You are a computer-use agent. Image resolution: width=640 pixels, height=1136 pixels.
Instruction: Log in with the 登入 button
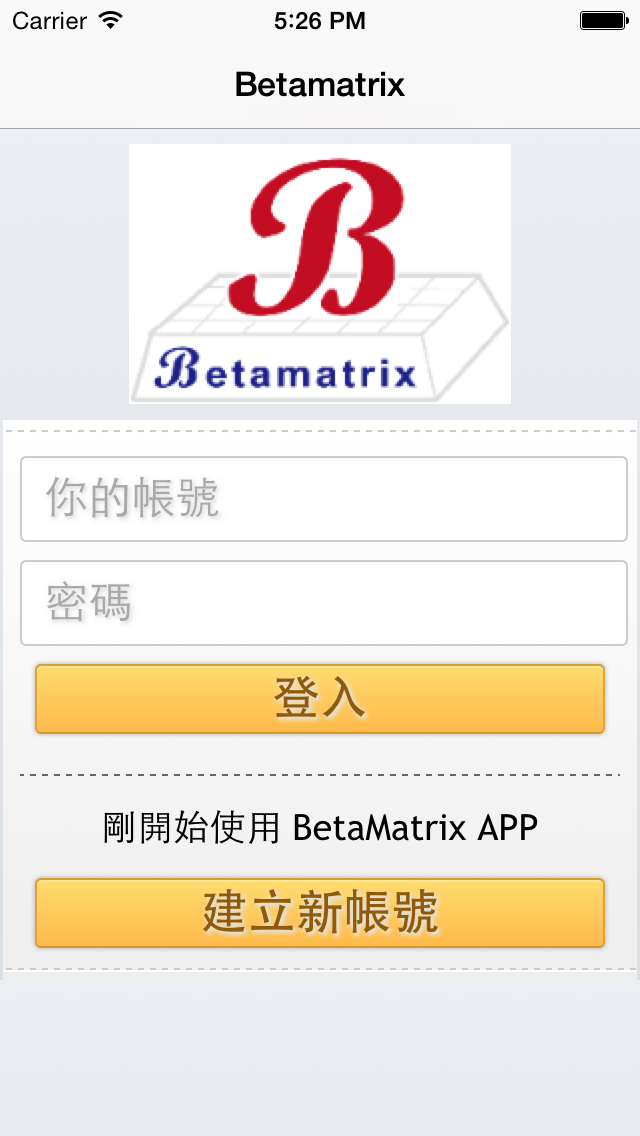(x=320, y=699)
